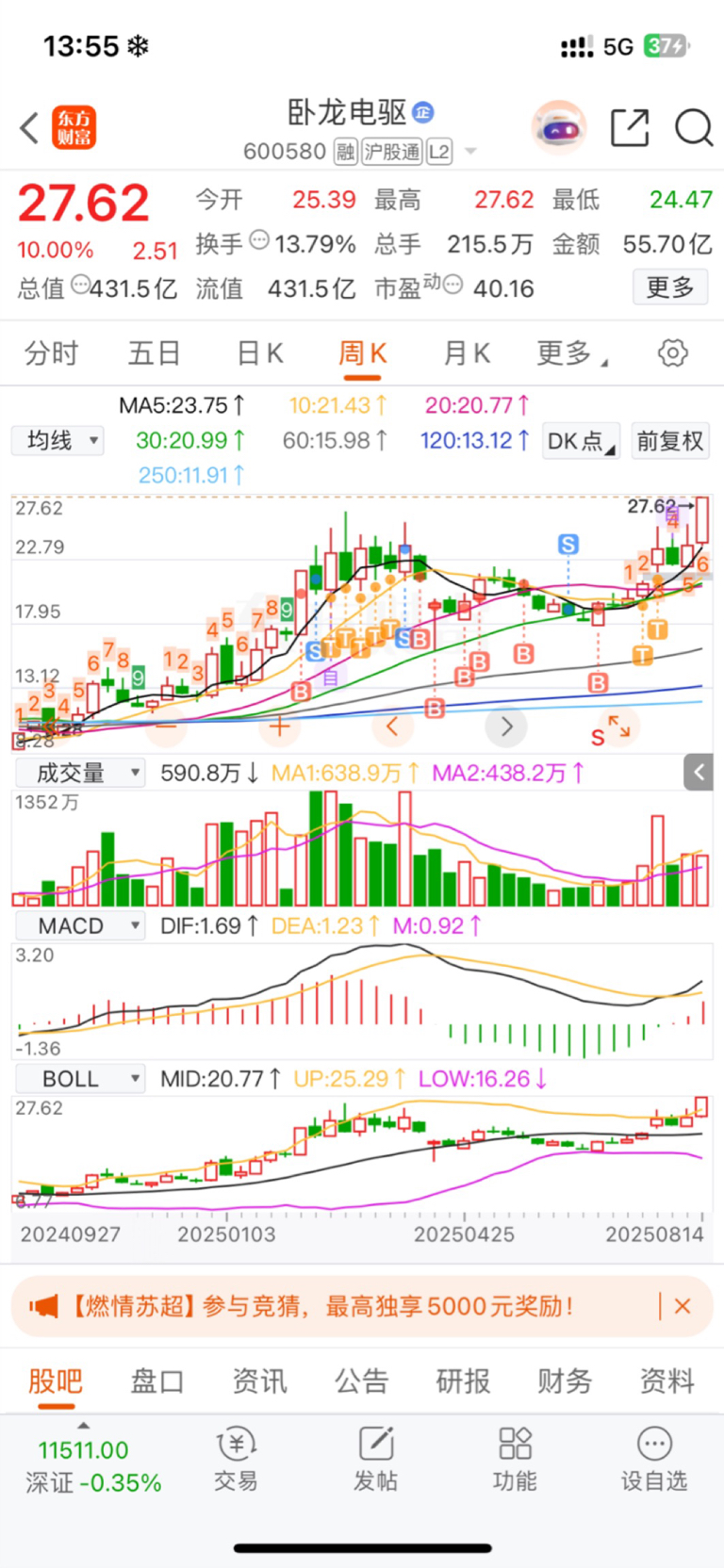724x1568 pixels.
Task: Expand the BOLL indicator dropdown
Action: click(x=80, y=1078)
